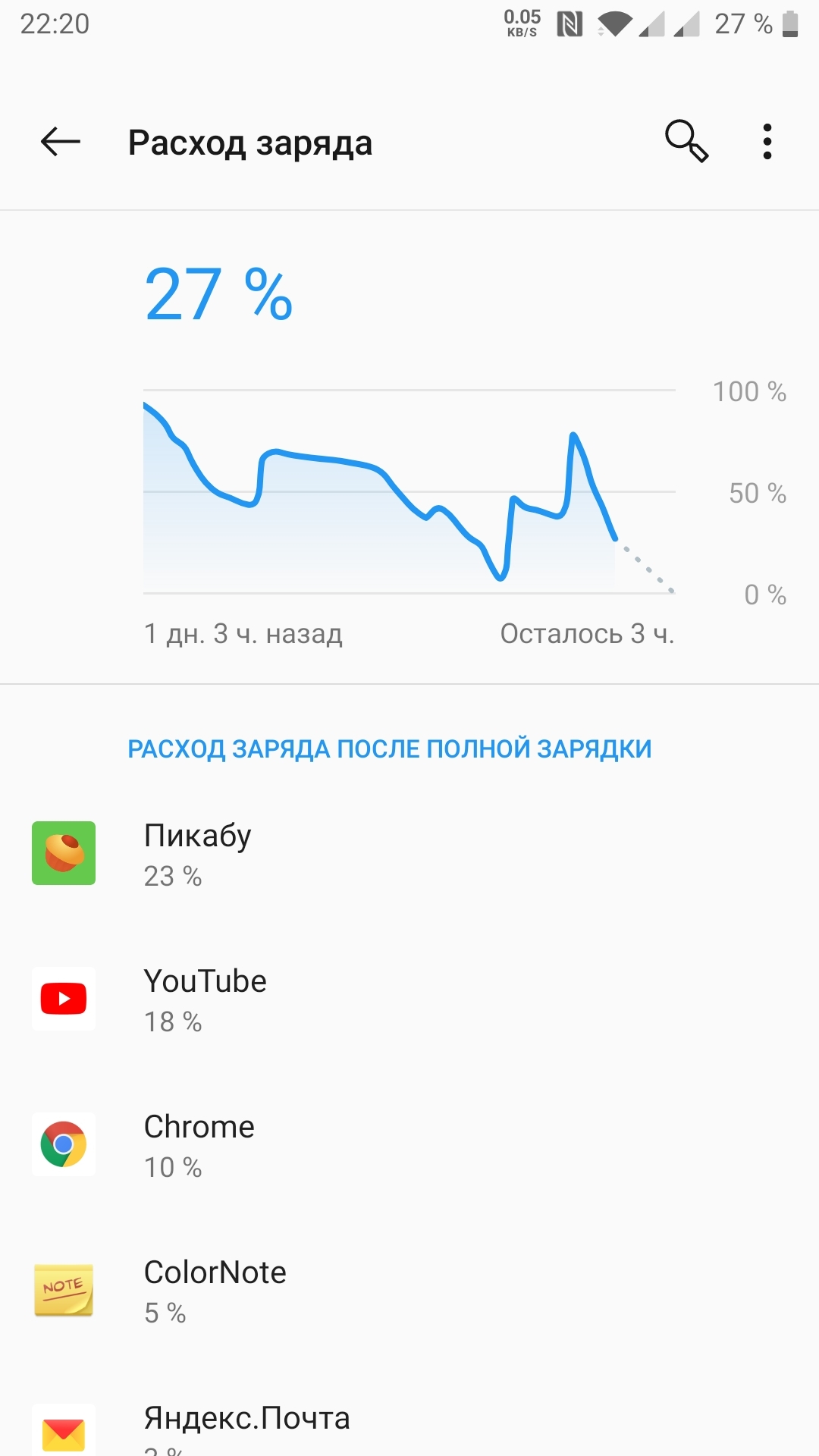Select the Chrome battery usage row
This screenshot has height=1456, width=819.
(409, 1145)
